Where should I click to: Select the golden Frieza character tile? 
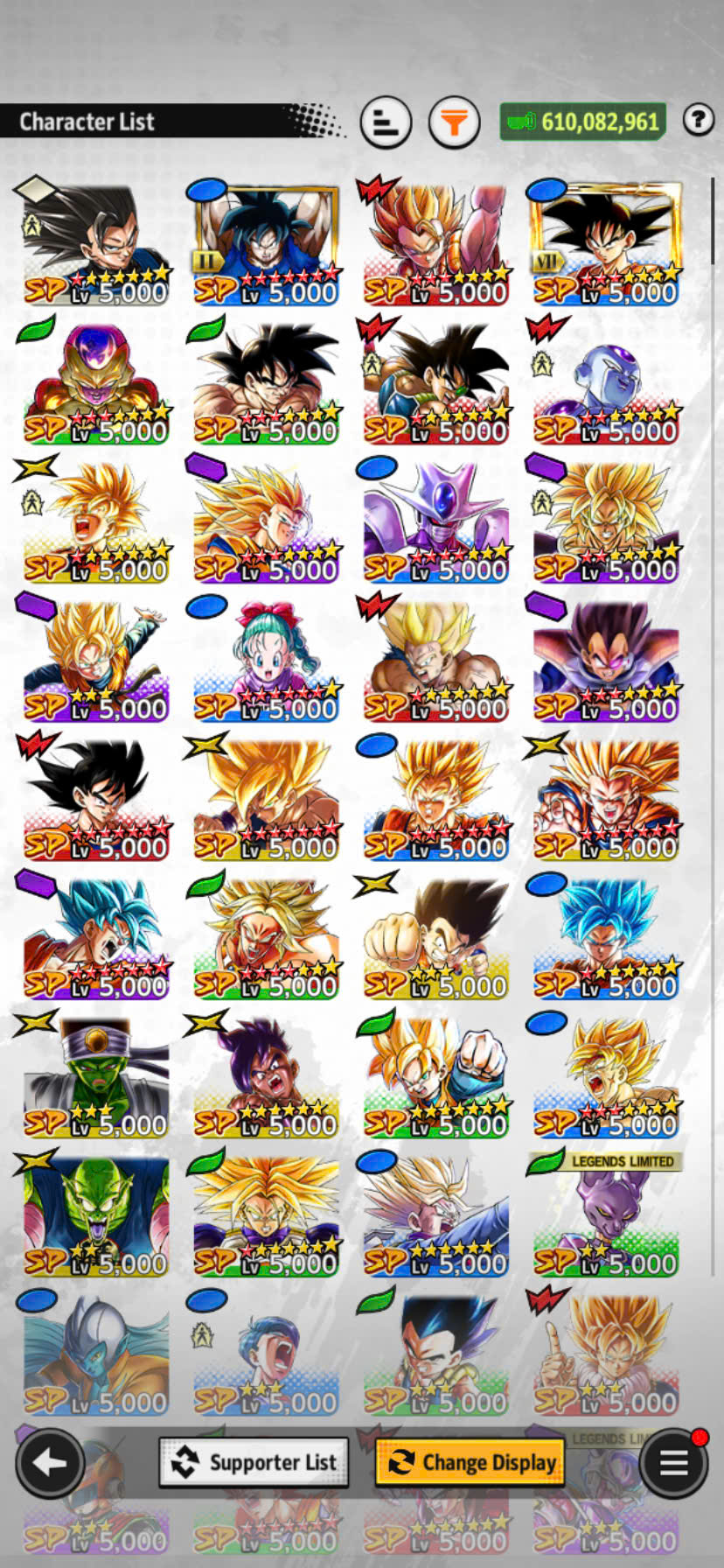(96, 381)
